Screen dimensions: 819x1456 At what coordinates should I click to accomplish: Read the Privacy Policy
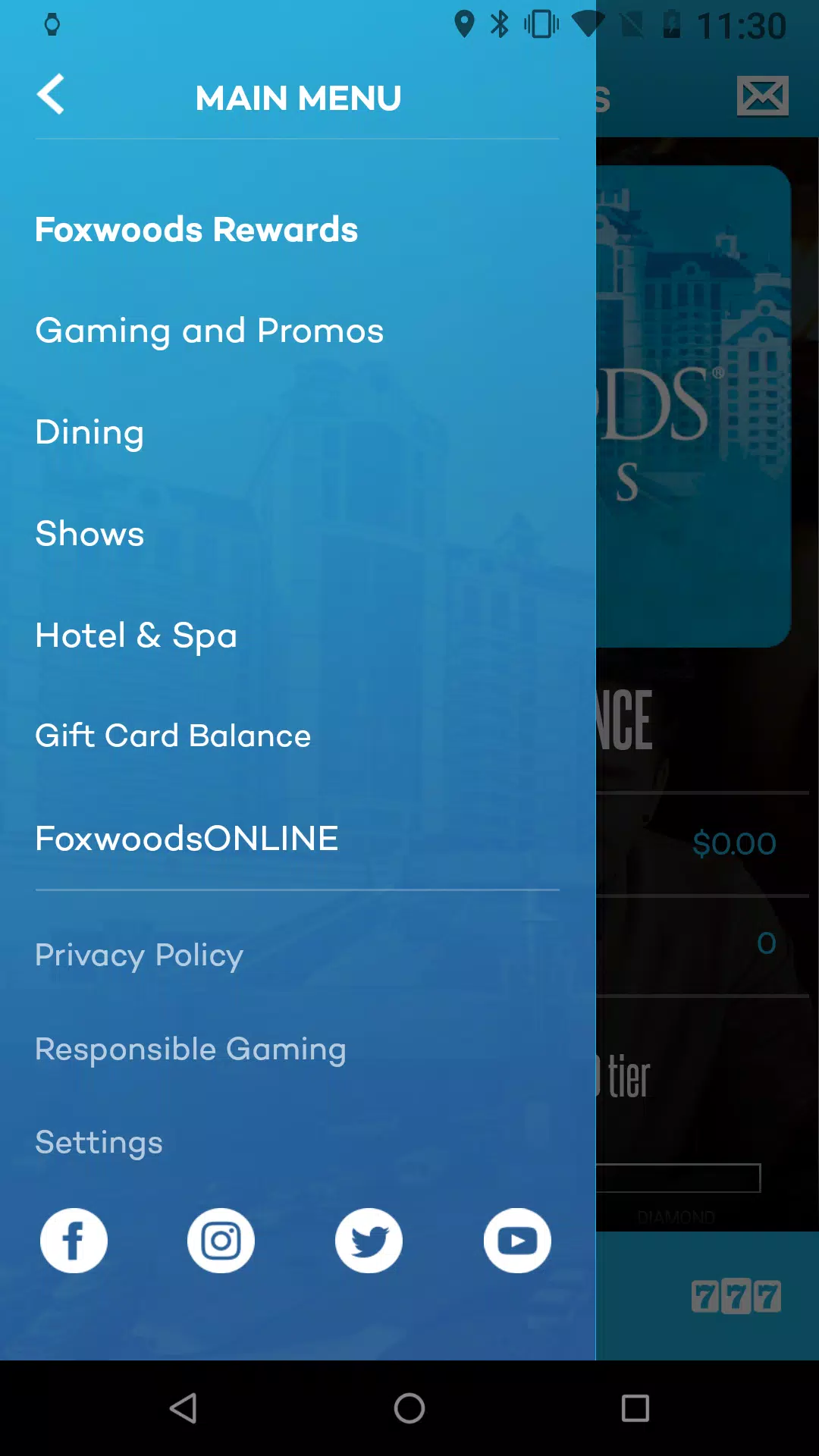(x=139, y=955)
